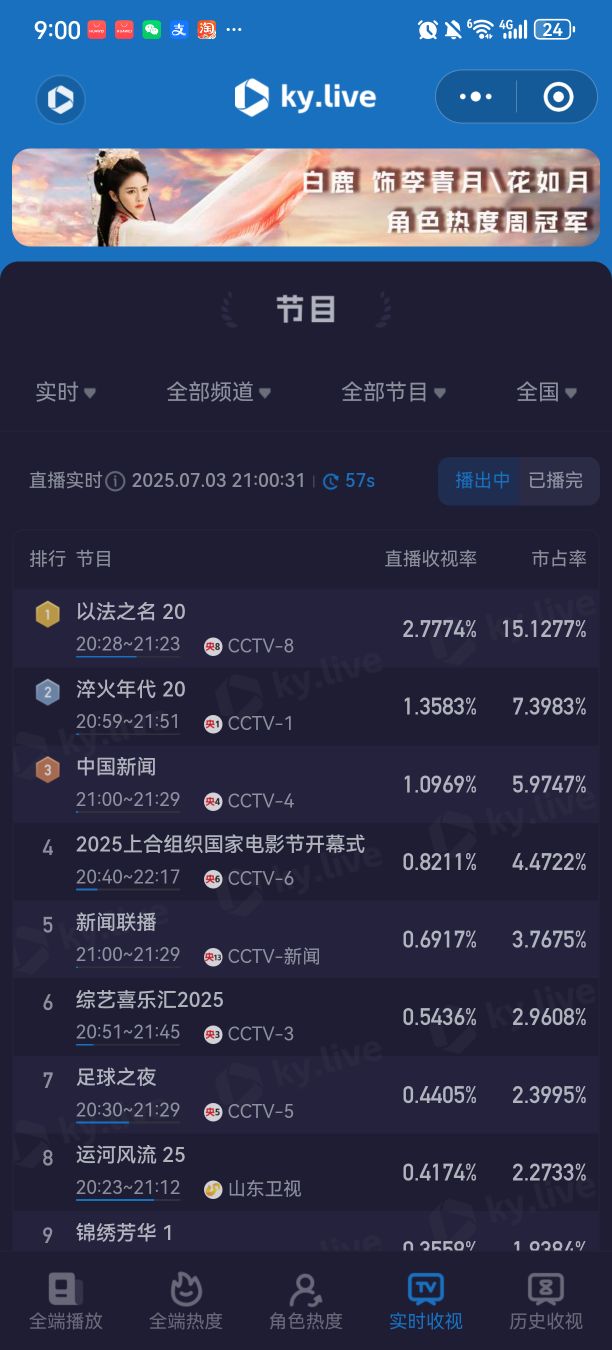Screen dimensions: 612x1350
Task: Open the 以法之名 20 program row
Action: coord(306,628)
